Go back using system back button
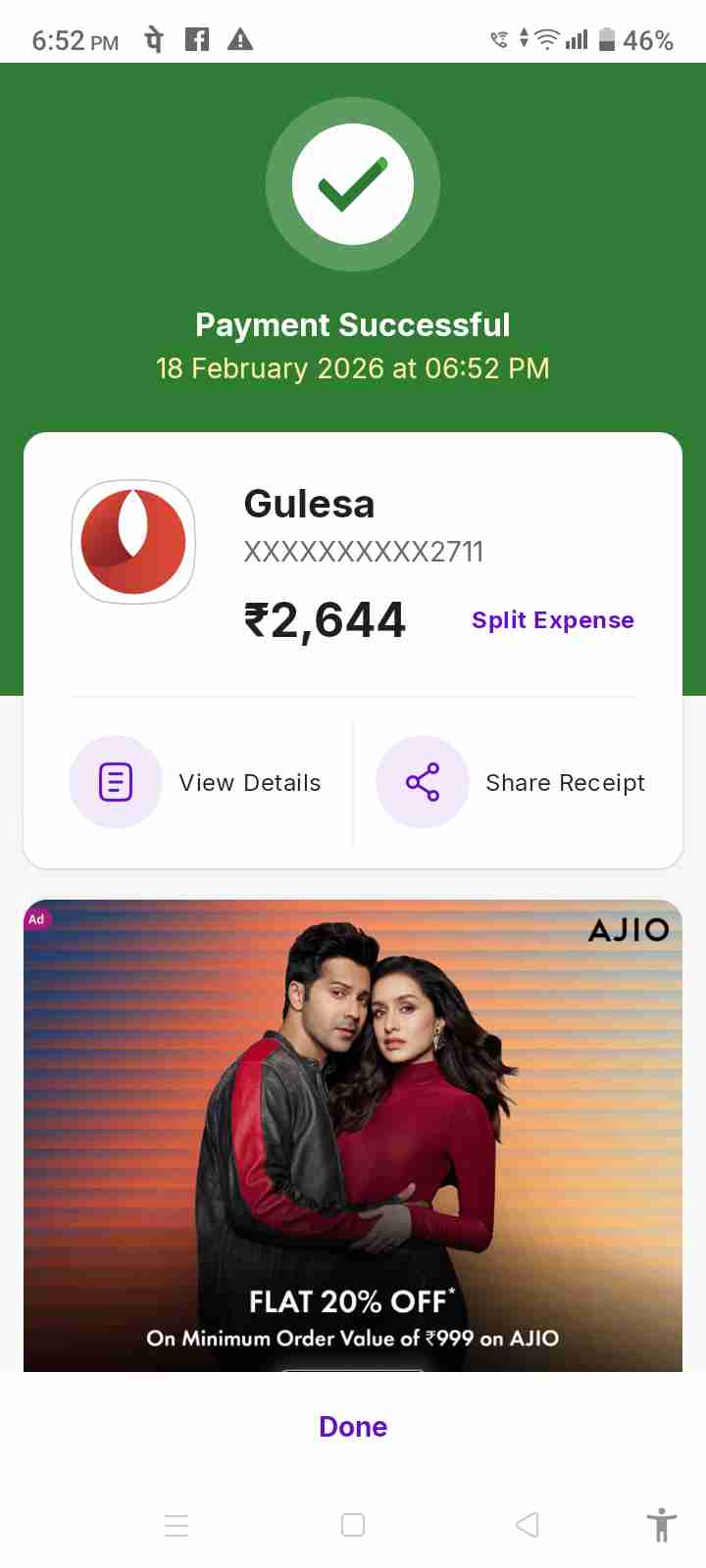 click(x=528, y=1525)
